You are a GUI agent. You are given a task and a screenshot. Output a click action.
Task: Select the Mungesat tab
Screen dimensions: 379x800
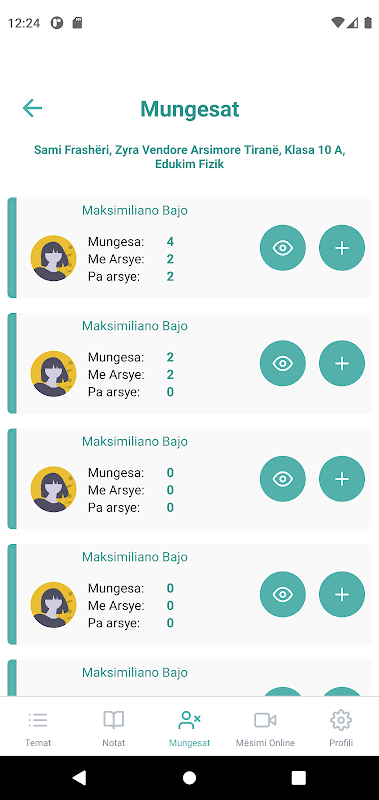[x=189, y=728]
